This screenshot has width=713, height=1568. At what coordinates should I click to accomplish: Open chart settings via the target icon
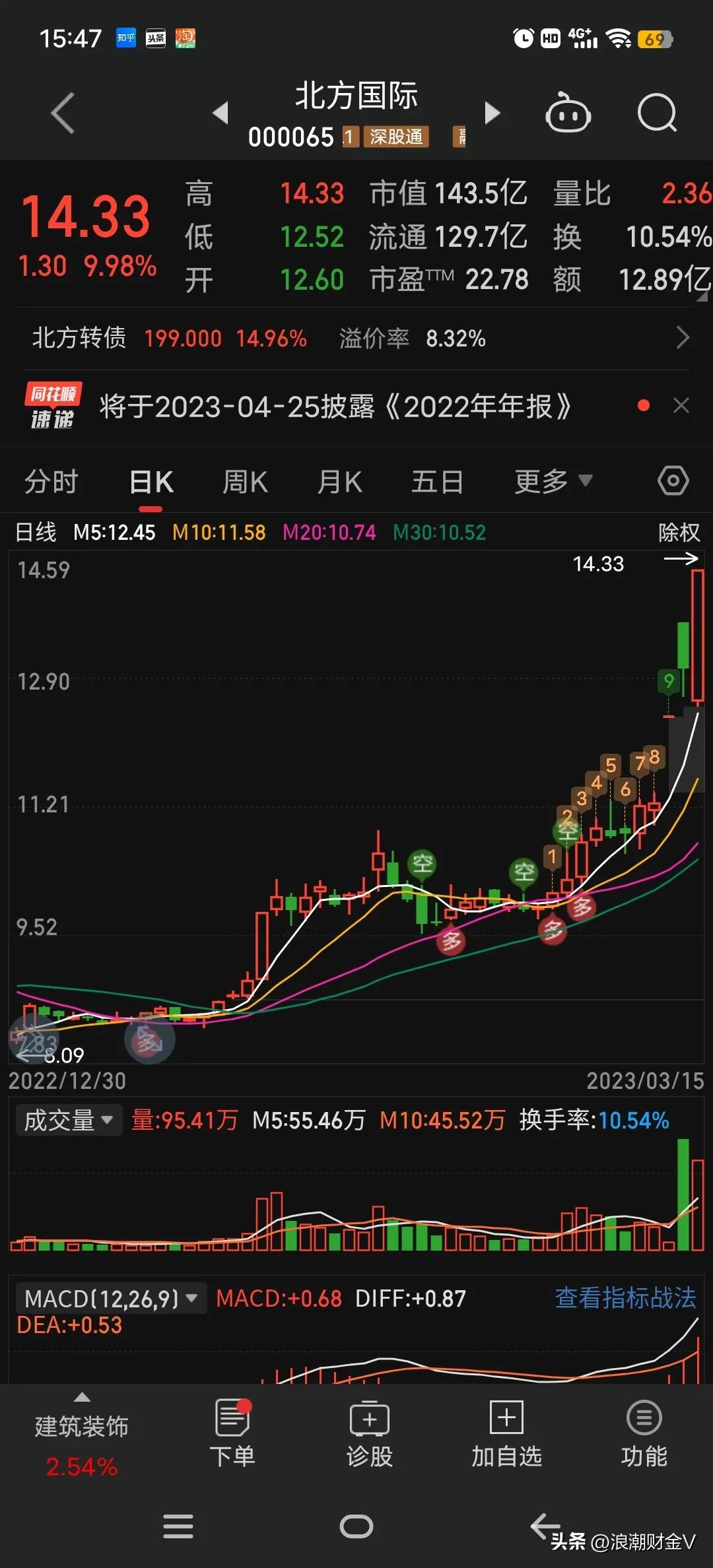click(673, 481)
